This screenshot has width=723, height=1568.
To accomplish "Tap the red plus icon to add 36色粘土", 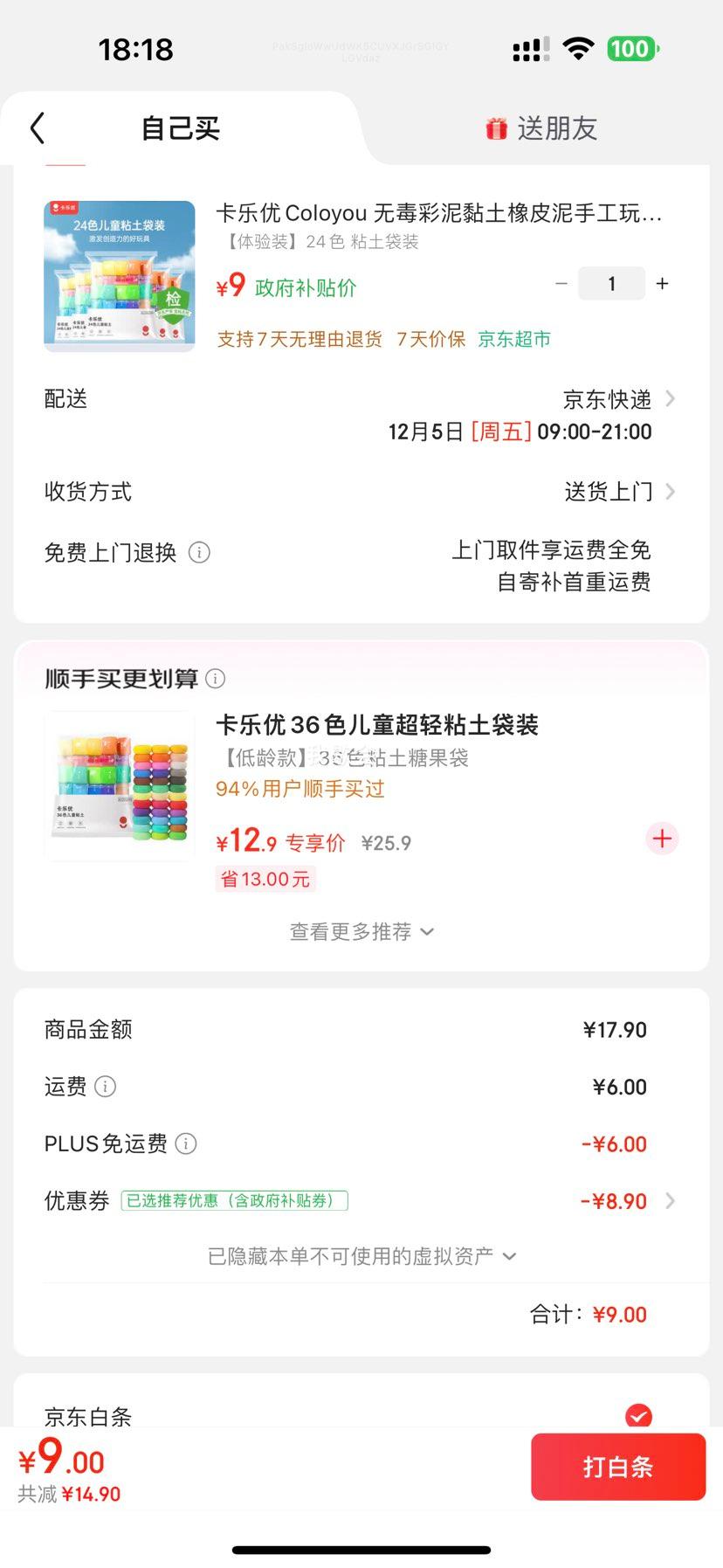I will pyautogui.click(x=661, y=839).
